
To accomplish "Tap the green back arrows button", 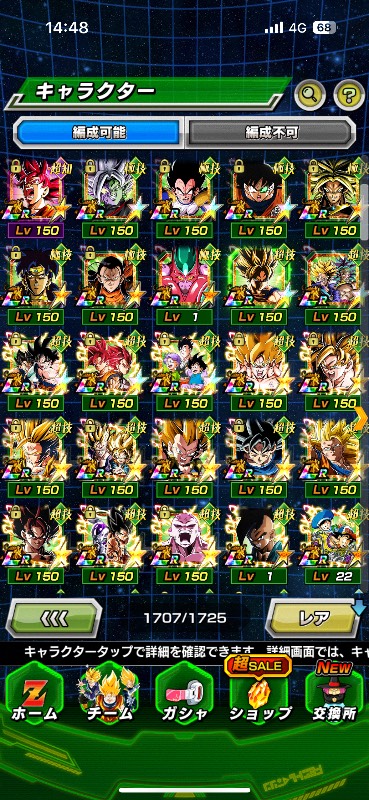I will click(x=53, y=618).
